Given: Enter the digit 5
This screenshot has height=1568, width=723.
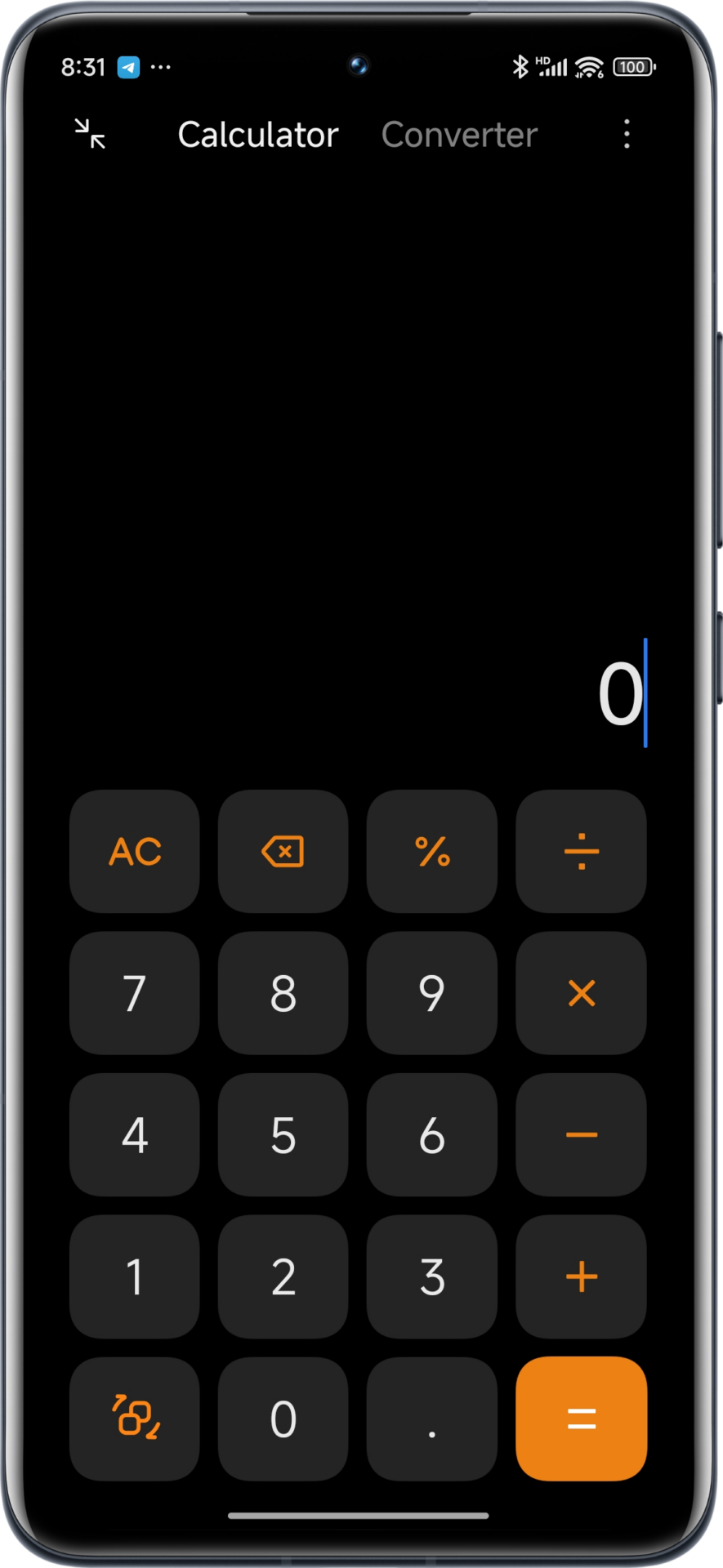Looking at the screenshot, I should (283, 1135).
